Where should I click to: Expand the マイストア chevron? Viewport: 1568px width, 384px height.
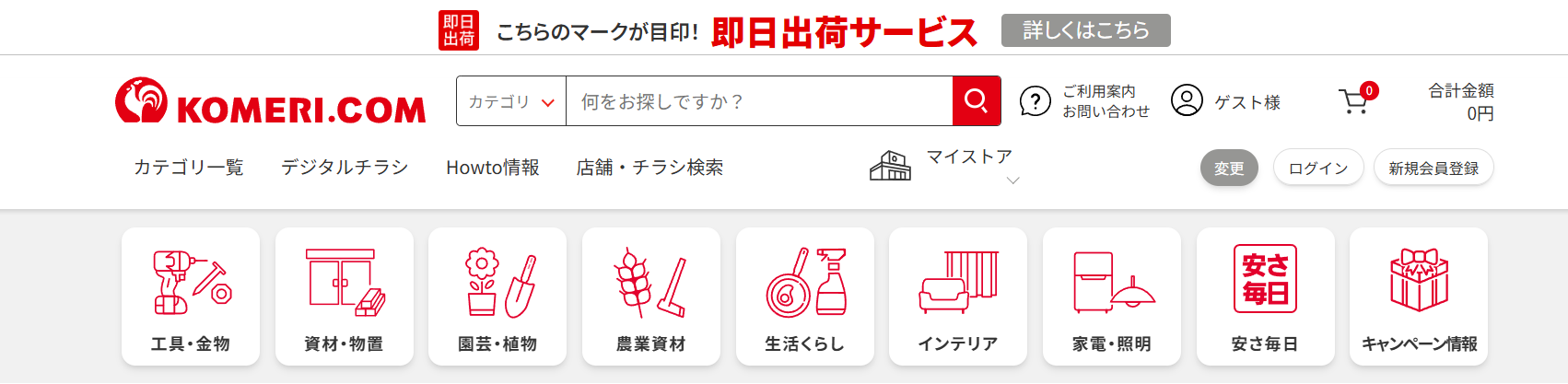click(1012, 180)
